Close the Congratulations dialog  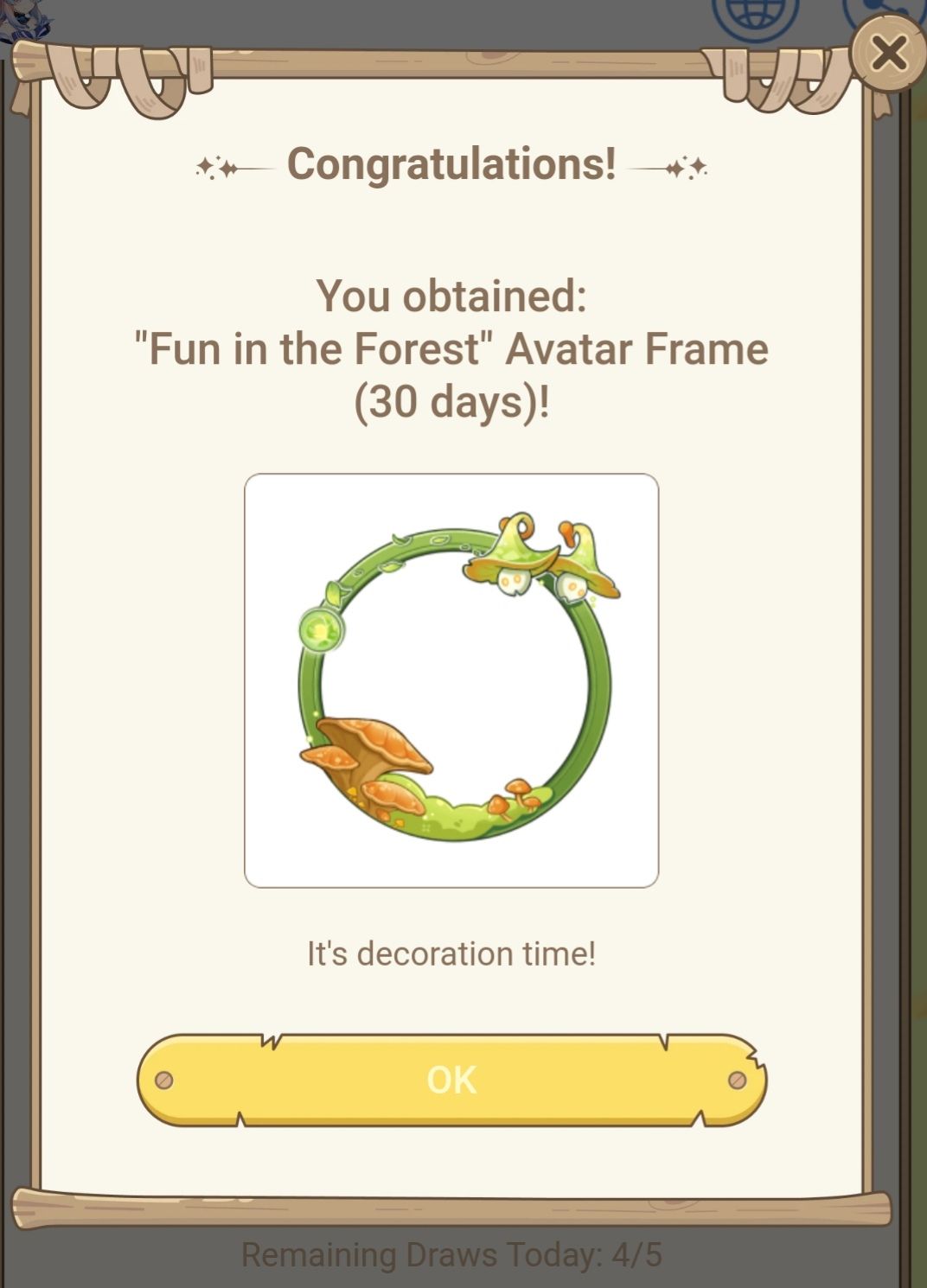888,54
